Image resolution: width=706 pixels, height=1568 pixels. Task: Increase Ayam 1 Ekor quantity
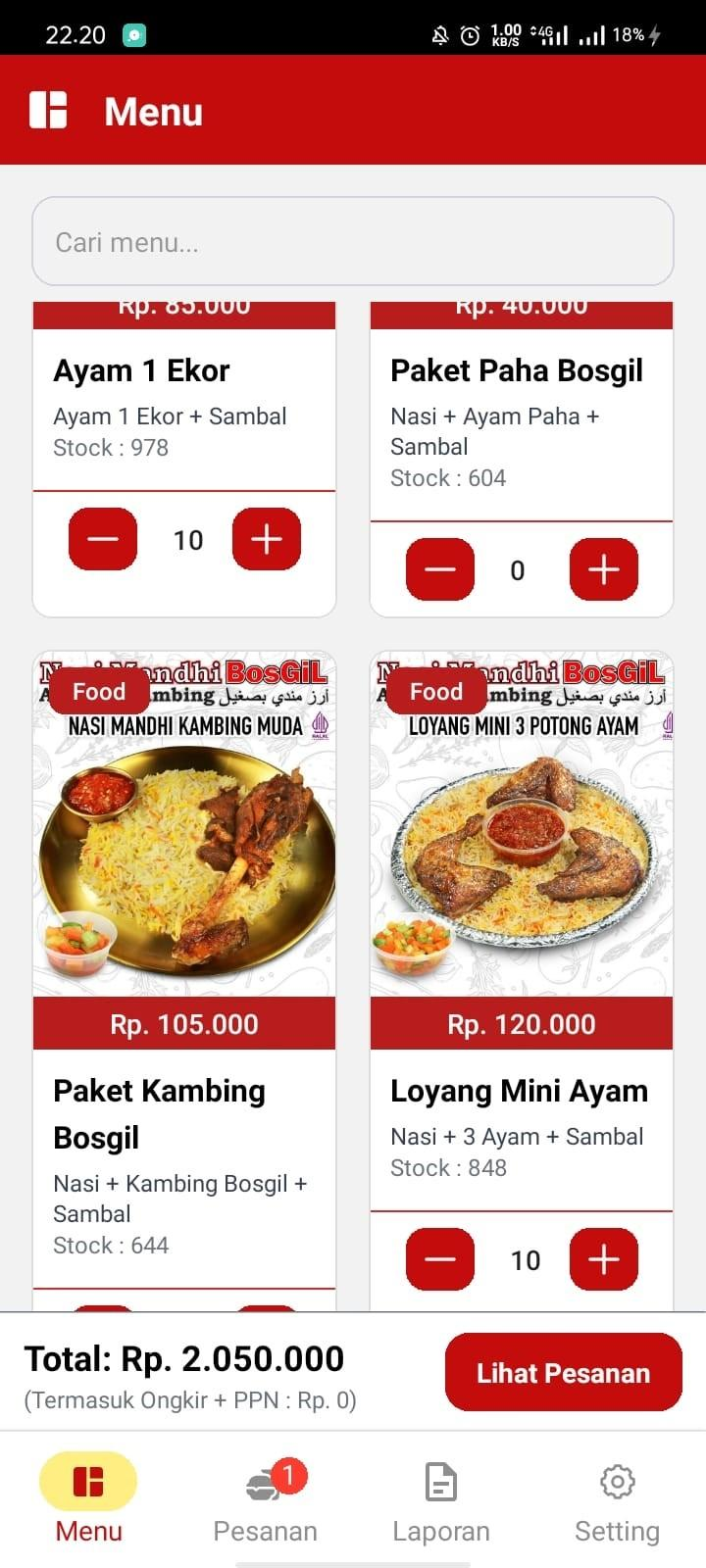click(266, 539)
